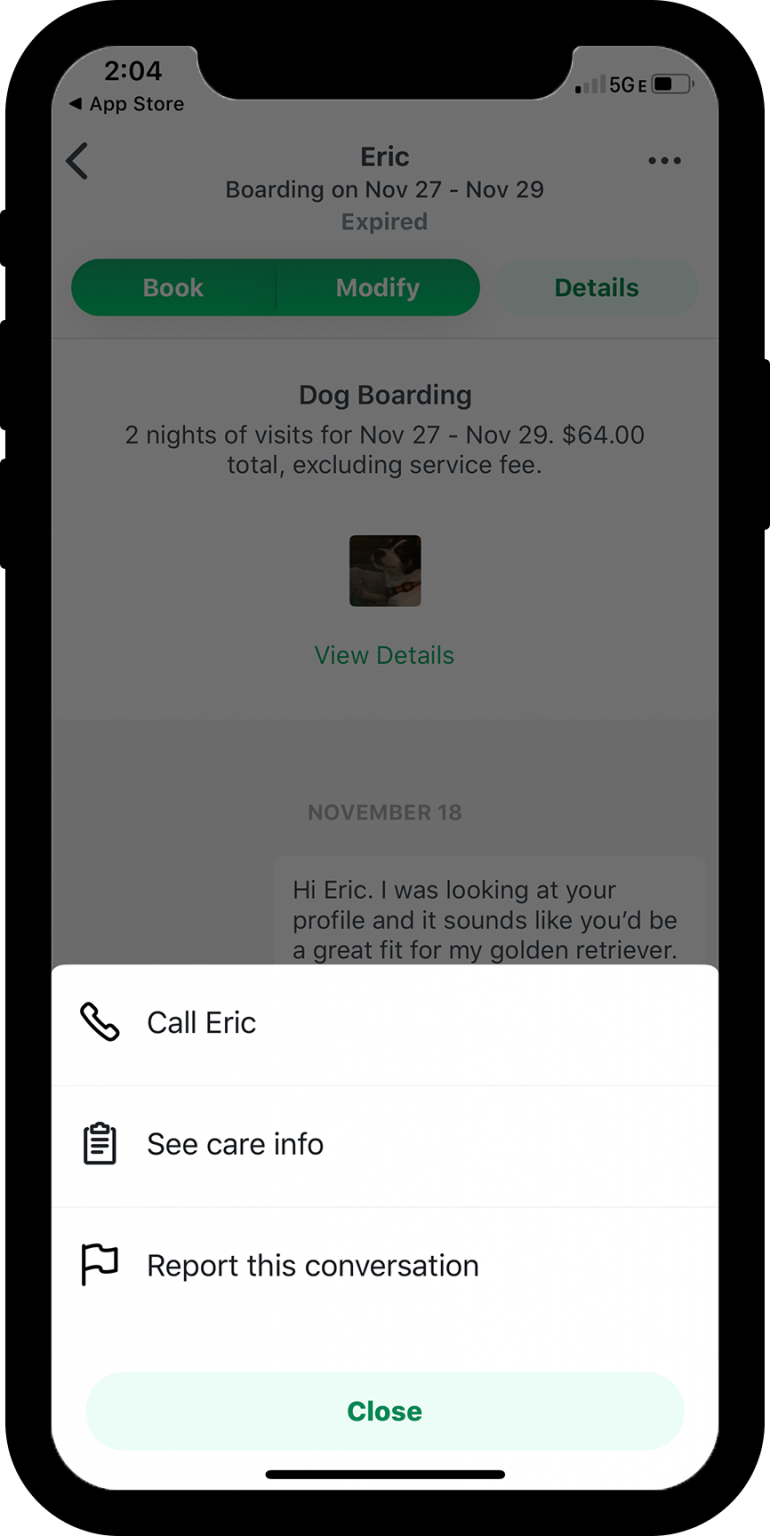Tap Modify to change the booking

[x=377, y=287]
